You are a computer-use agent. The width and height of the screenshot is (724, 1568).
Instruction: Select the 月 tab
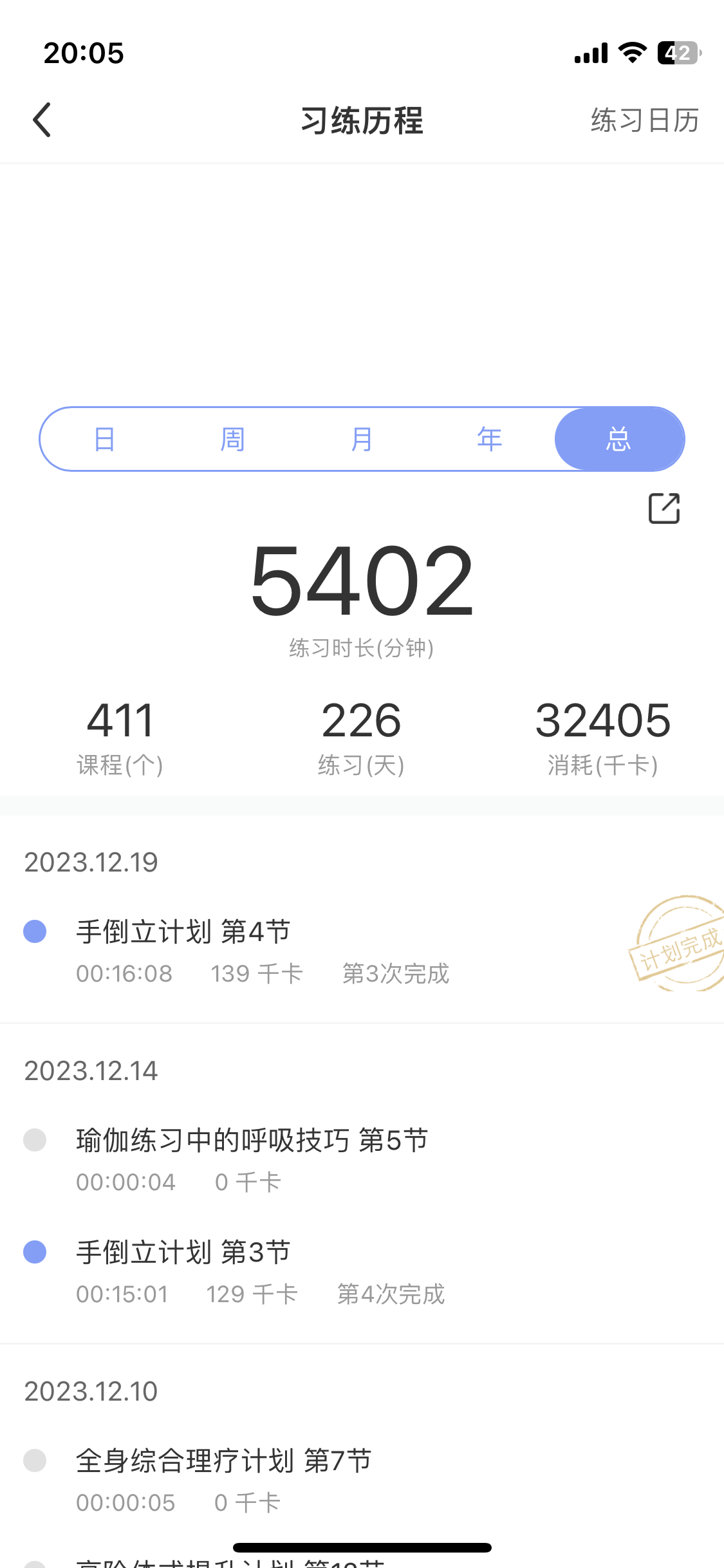click(362, 439)
